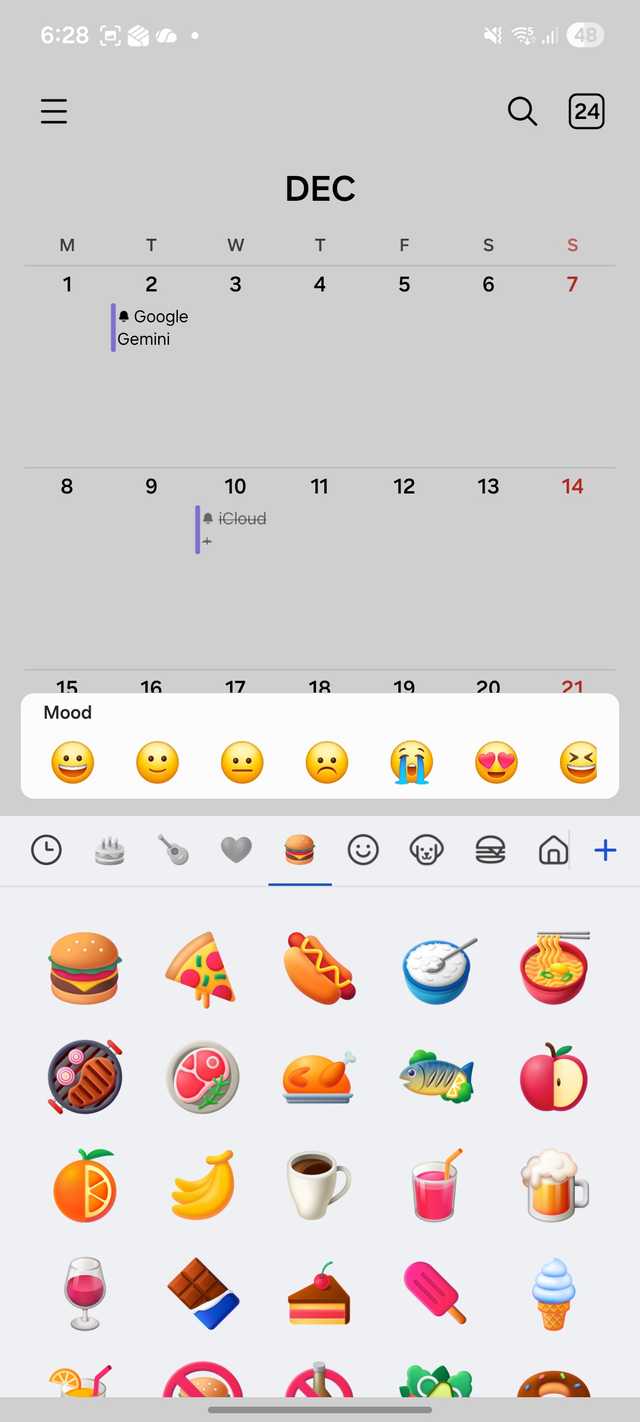The width and height of the screenshot is (640, 1422).
Task: Choose the coffee cup sticker
Action: click(317, 1185)
